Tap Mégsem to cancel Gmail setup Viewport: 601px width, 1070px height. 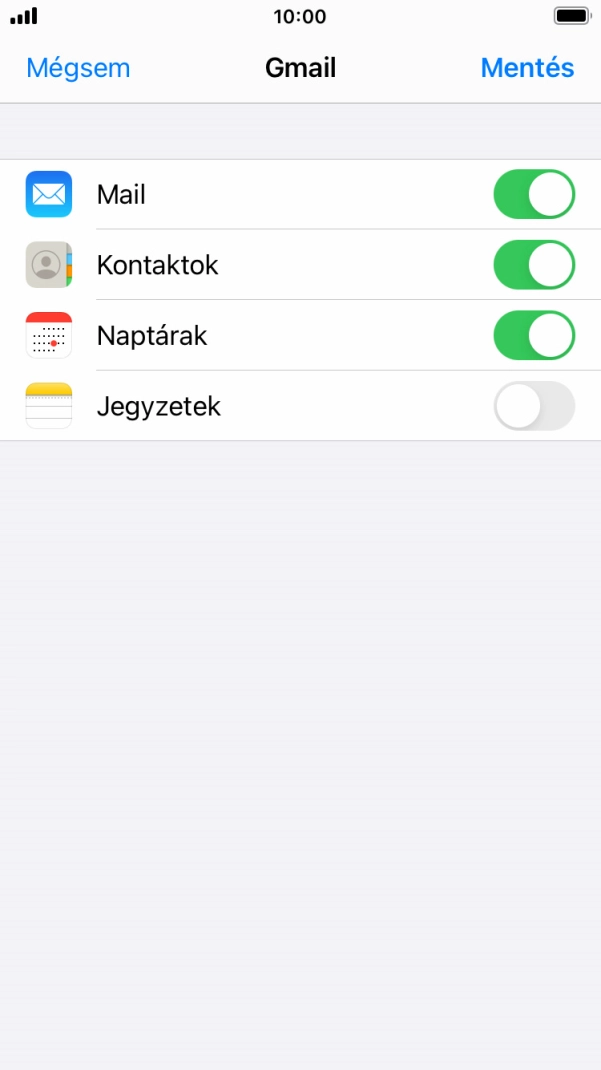coord(78,68)
